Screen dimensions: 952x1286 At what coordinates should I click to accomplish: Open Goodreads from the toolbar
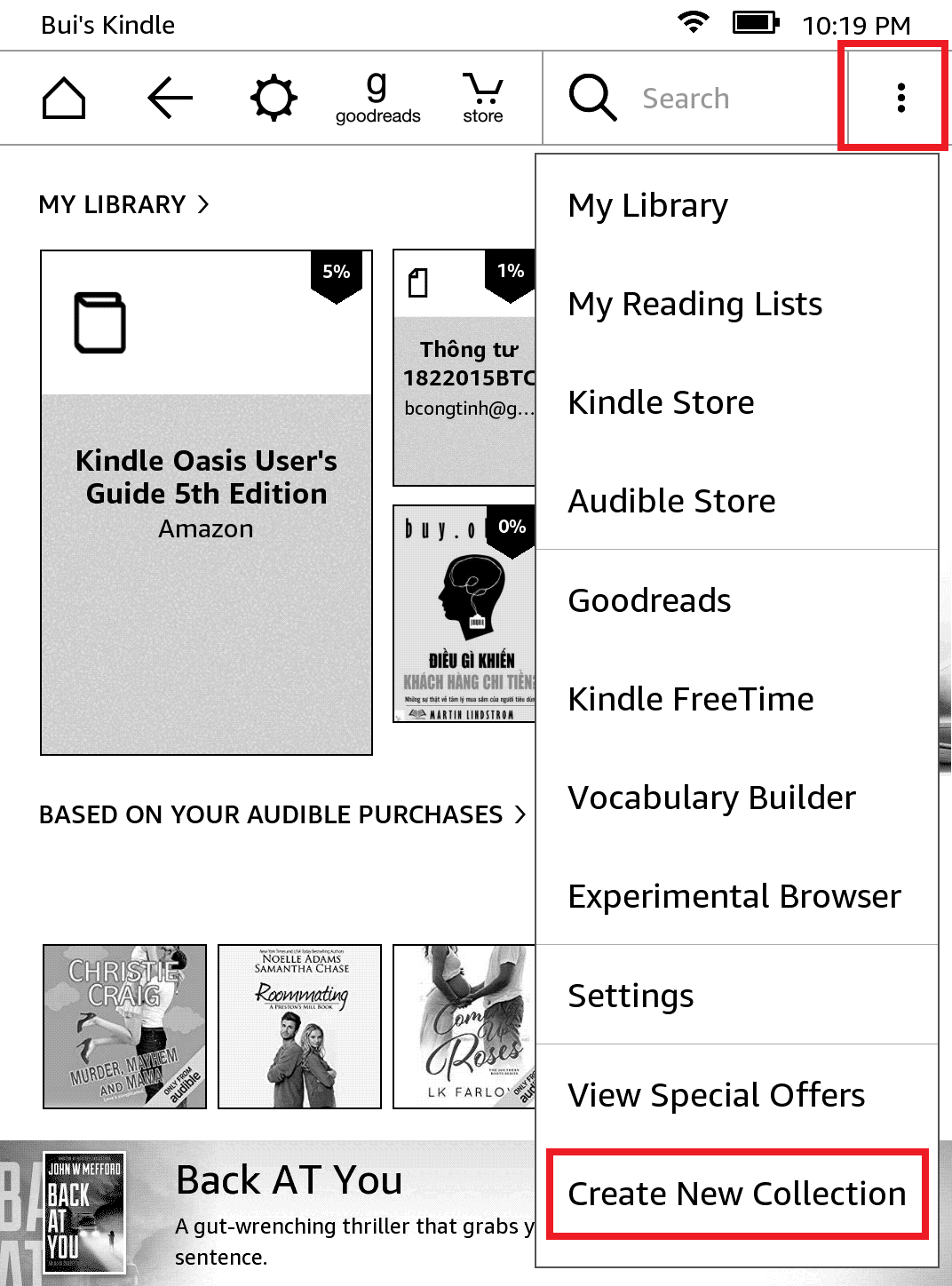pyautogui.click(x=377, y=98)
